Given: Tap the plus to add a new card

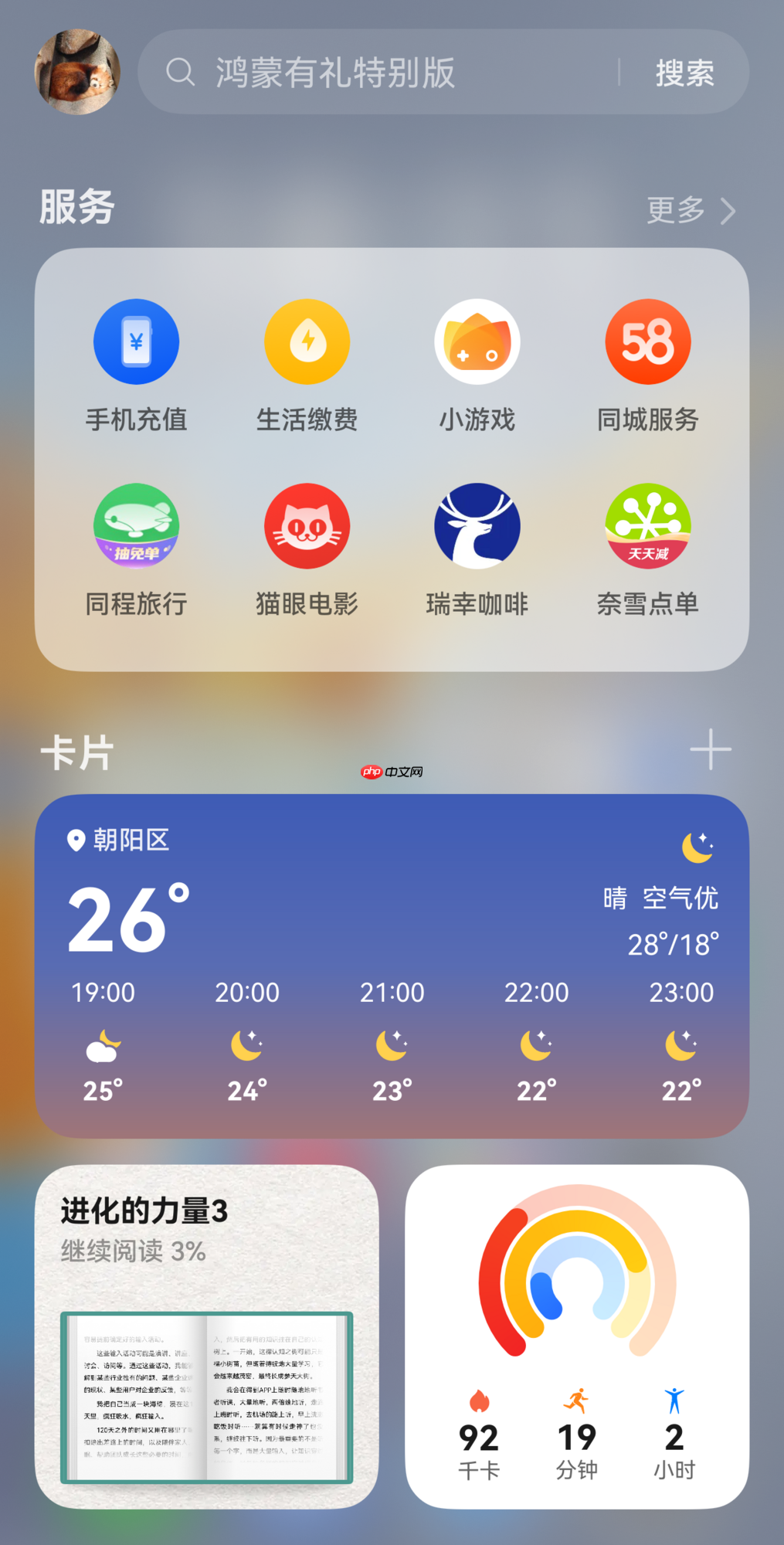Looking at the screenshot, I should pyautogui.click(x=711, y=749).
